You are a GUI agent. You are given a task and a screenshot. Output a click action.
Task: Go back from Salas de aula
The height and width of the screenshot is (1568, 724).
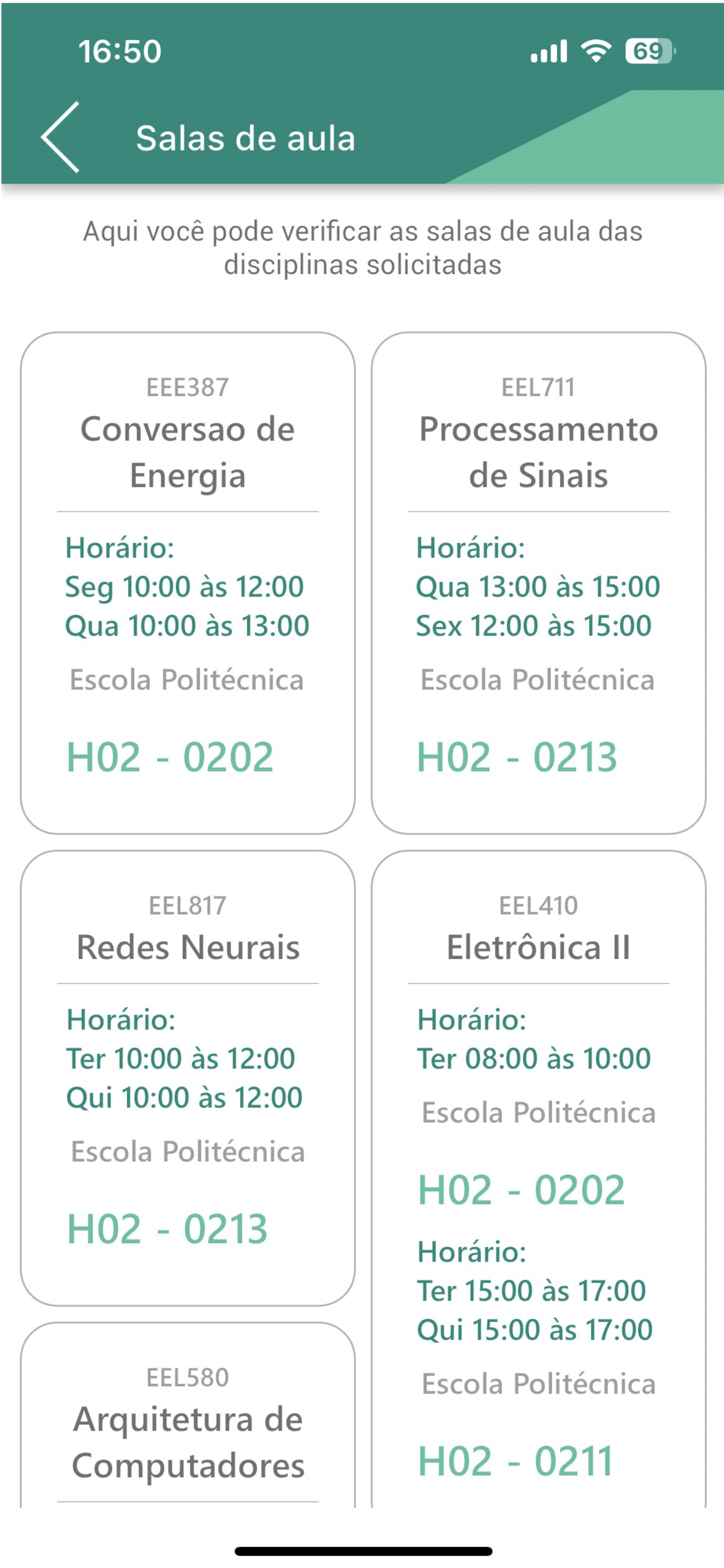59,137
